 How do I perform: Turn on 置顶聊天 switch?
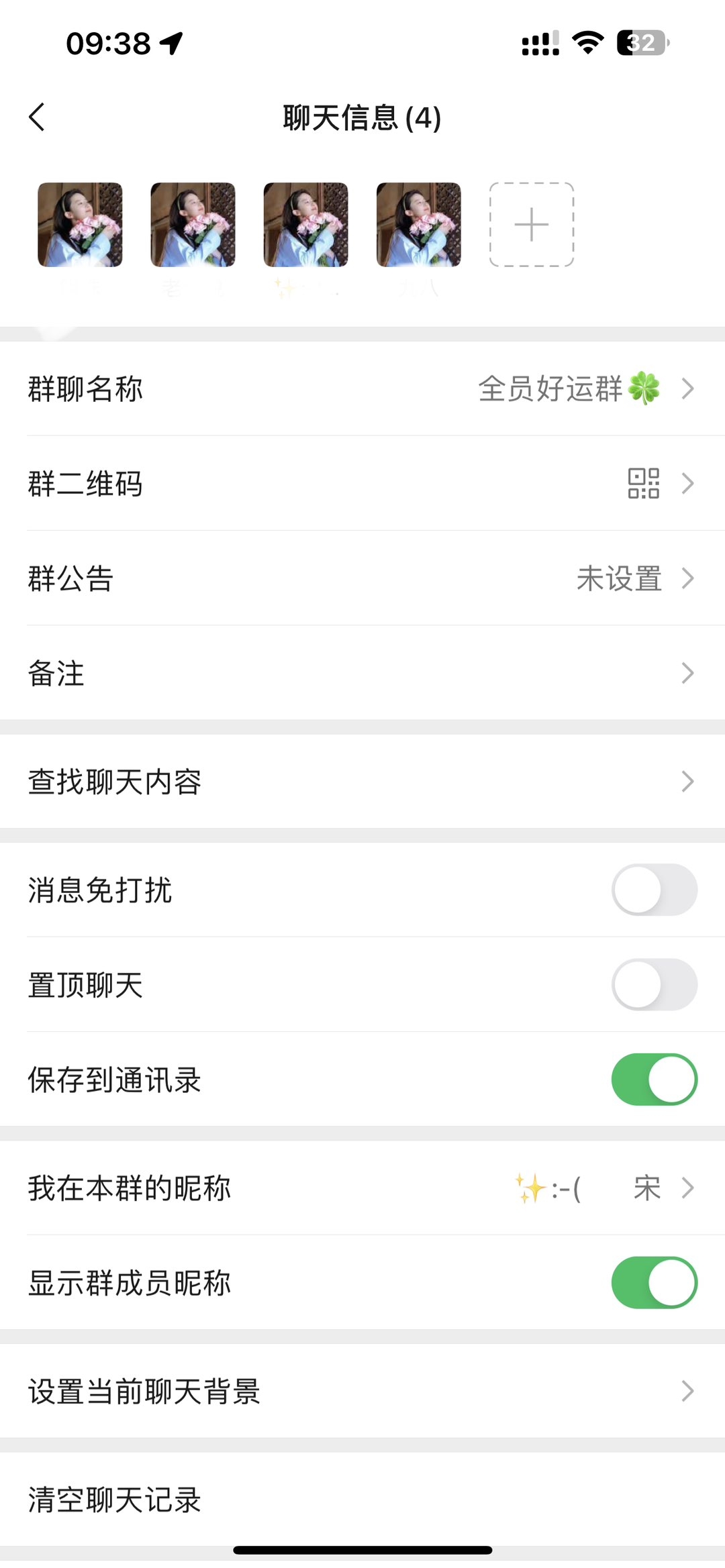pos(655,985)
